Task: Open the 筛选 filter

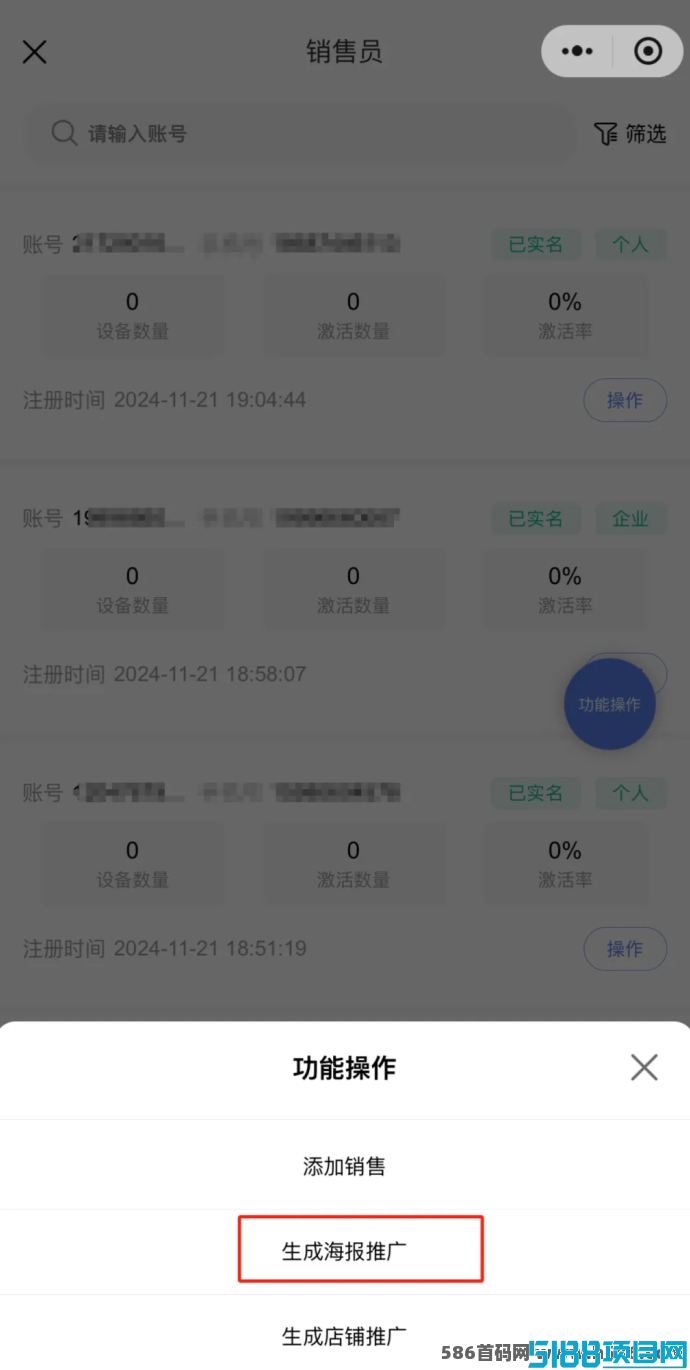Action: click(x=630, y=133)
